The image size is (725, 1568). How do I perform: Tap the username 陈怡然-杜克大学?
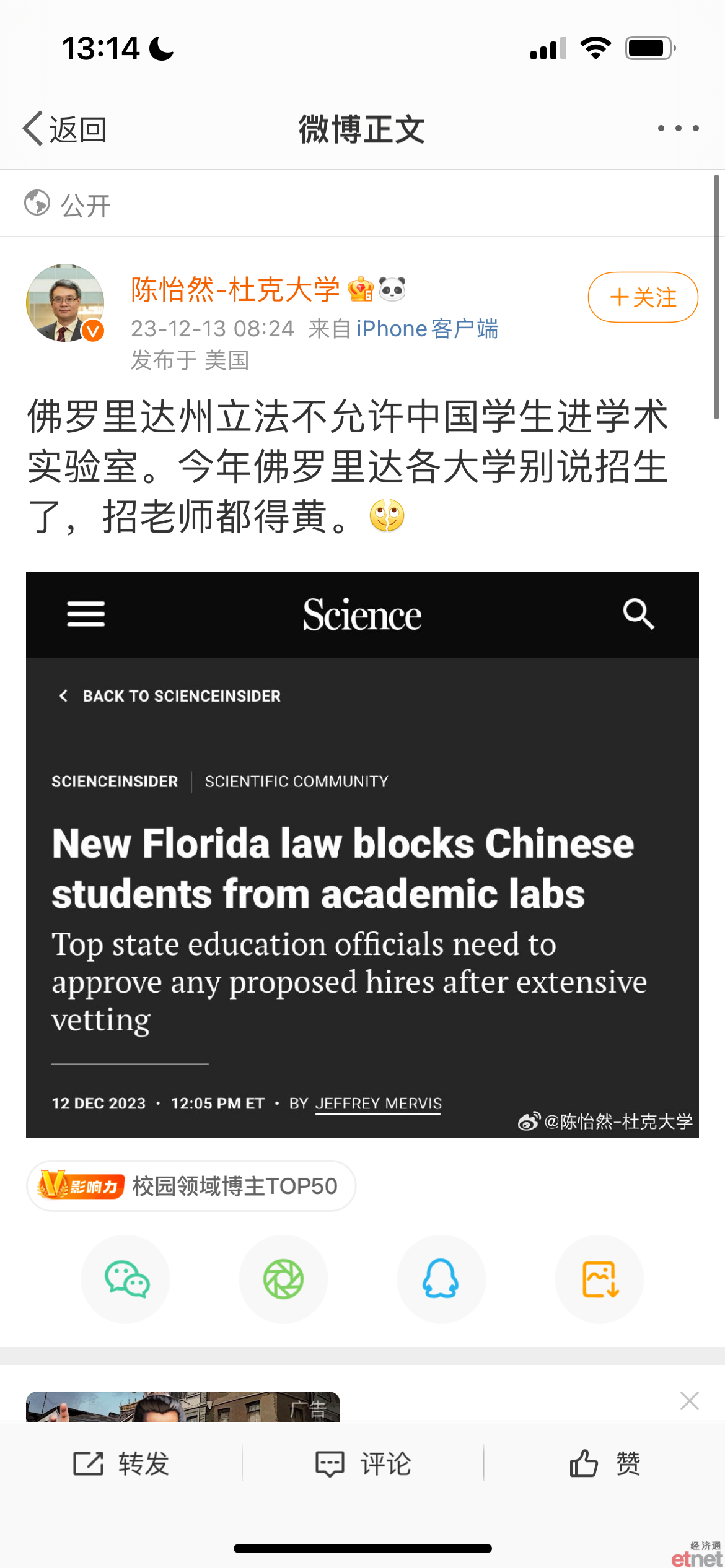click(235, 289)
